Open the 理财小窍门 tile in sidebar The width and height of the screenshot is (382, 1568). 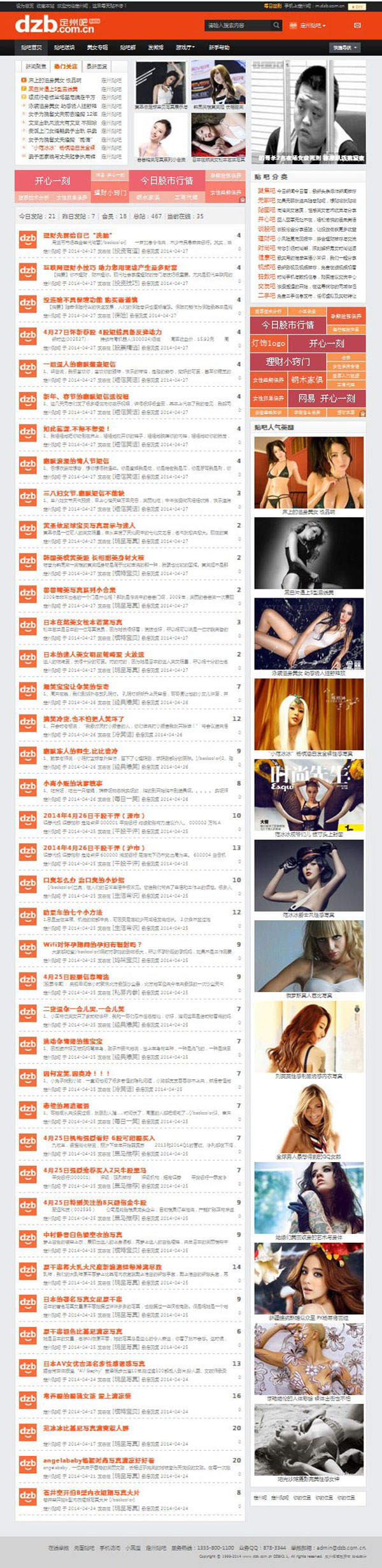[x=288, y=361]
